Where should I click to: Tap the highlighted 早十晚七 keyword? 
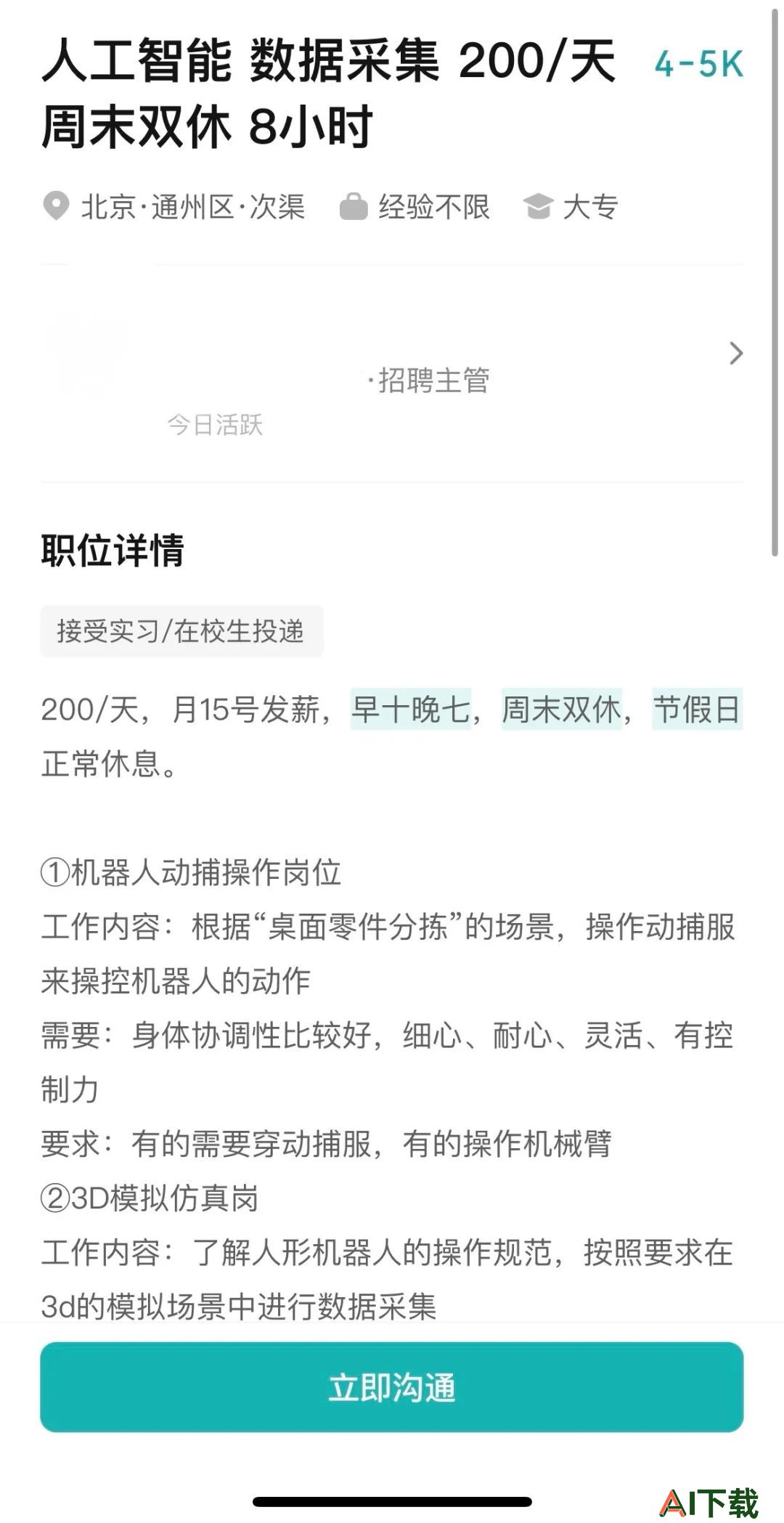[411, 709]
